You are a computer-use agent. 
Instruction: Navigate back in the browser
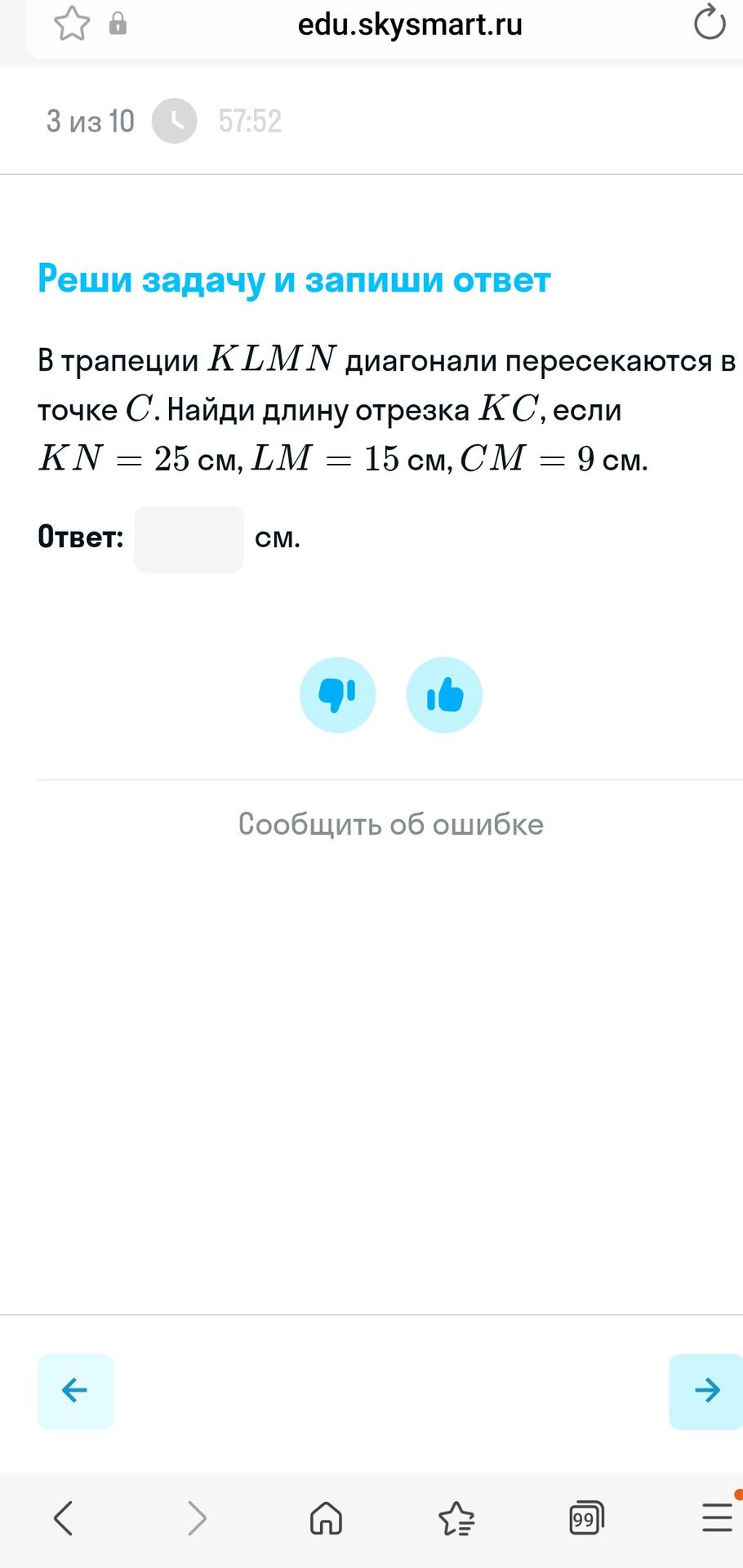click(x=64, y=1518)
